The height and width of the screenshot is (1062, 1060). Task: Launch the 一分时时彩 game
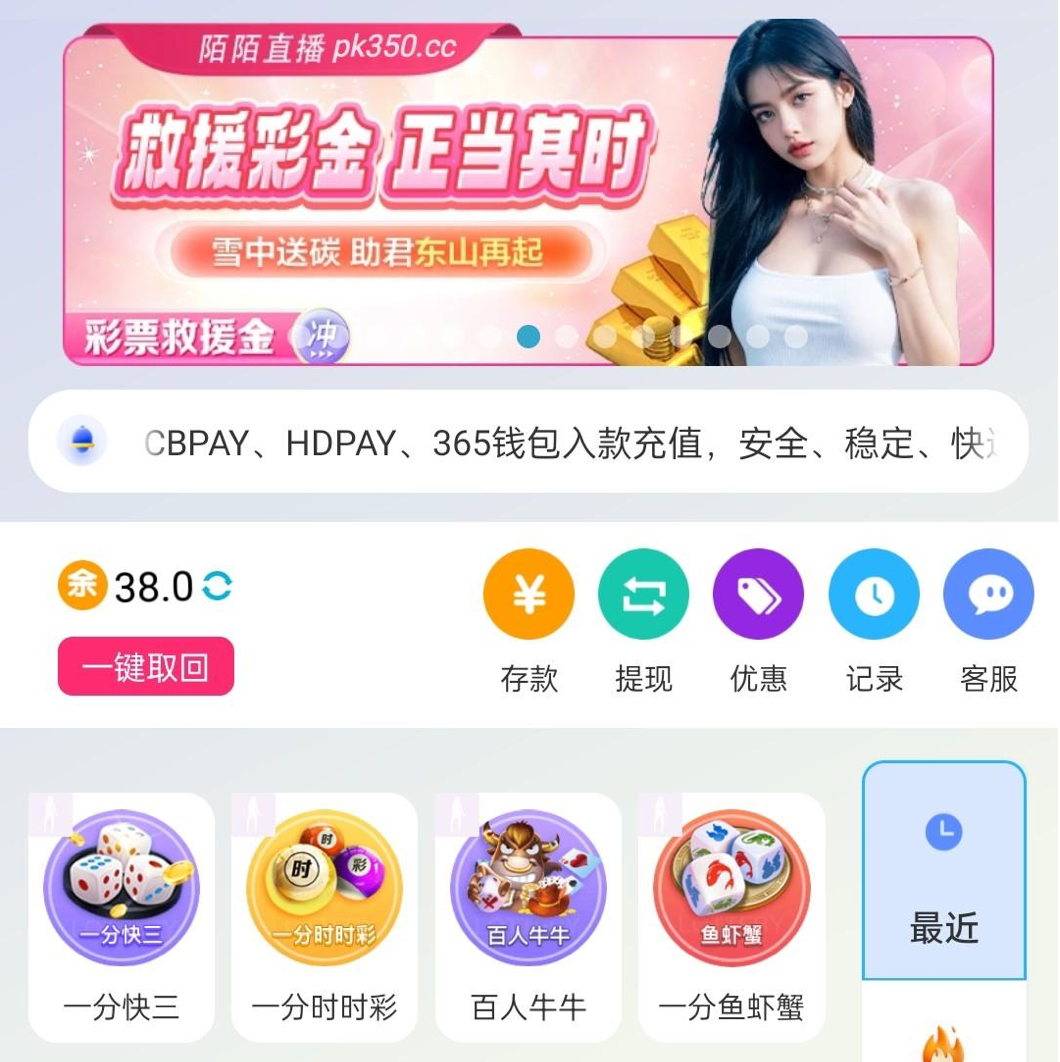[324, 915]
